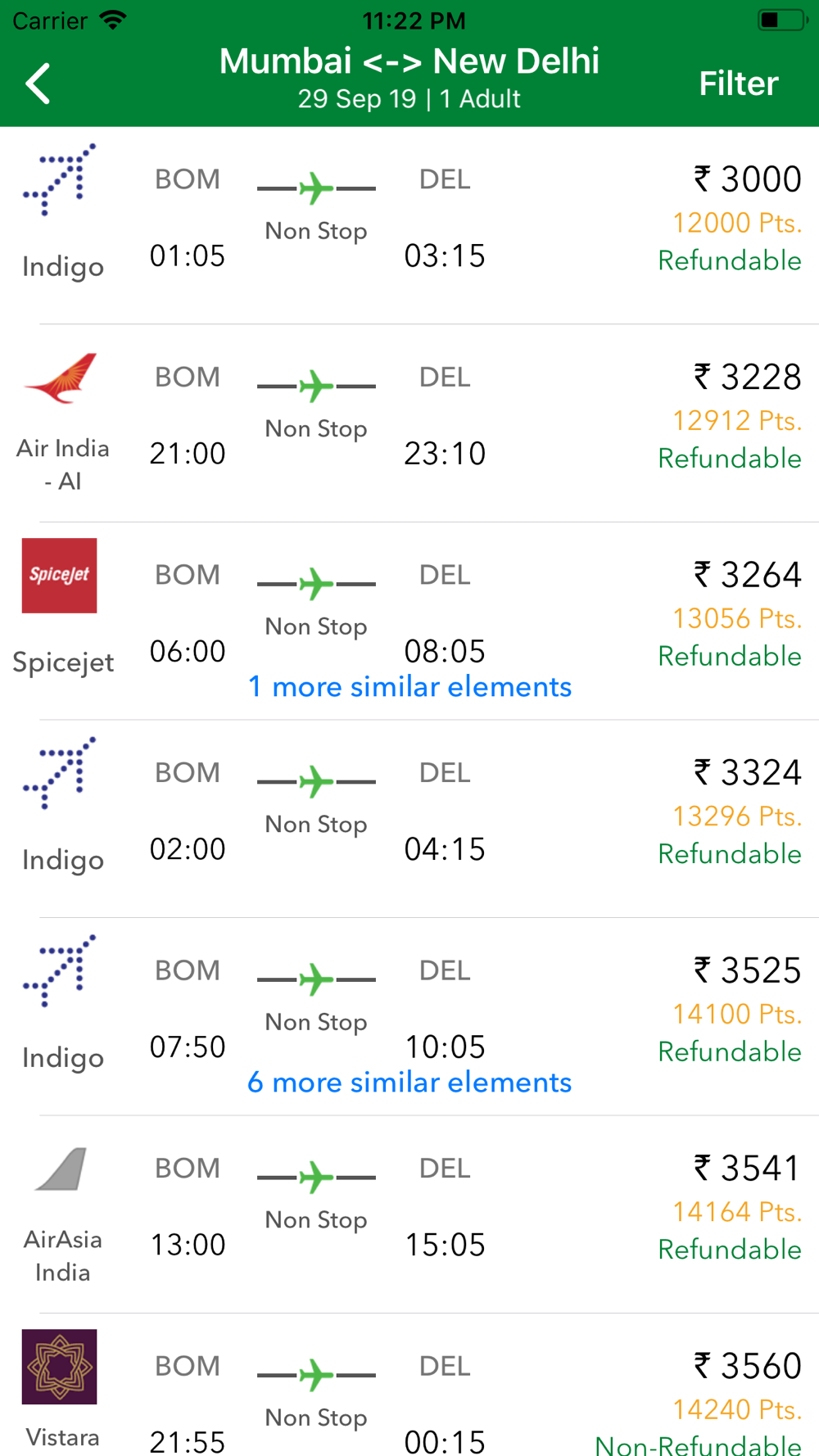Select the Indigo 01:05 flight for ₹3000
Image resolution: width=819 pixels, height=1456 pixels.
click(409, 225)
